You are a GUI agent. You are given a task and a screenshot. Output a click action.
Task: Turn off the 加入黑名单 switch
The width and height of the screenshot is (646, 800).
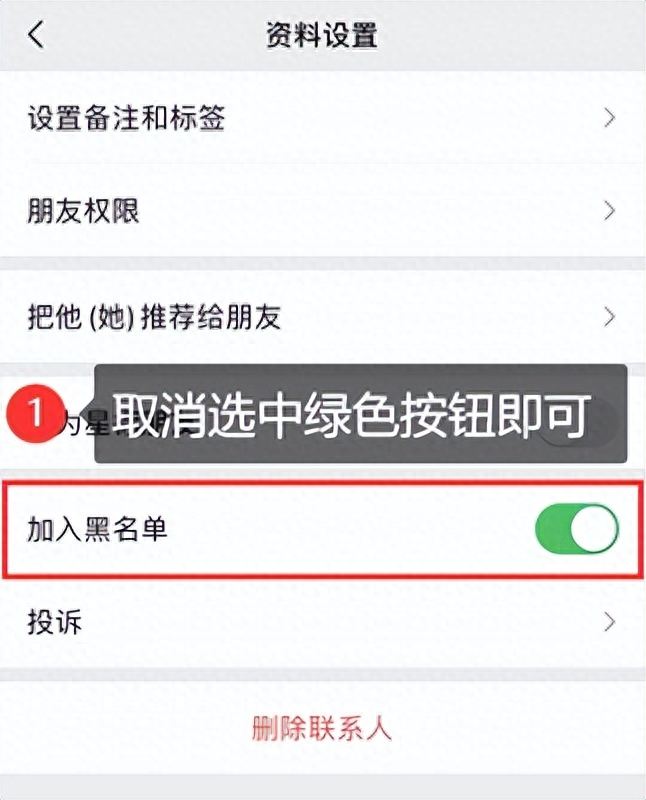pyautogui.click(x=577, y=529)
